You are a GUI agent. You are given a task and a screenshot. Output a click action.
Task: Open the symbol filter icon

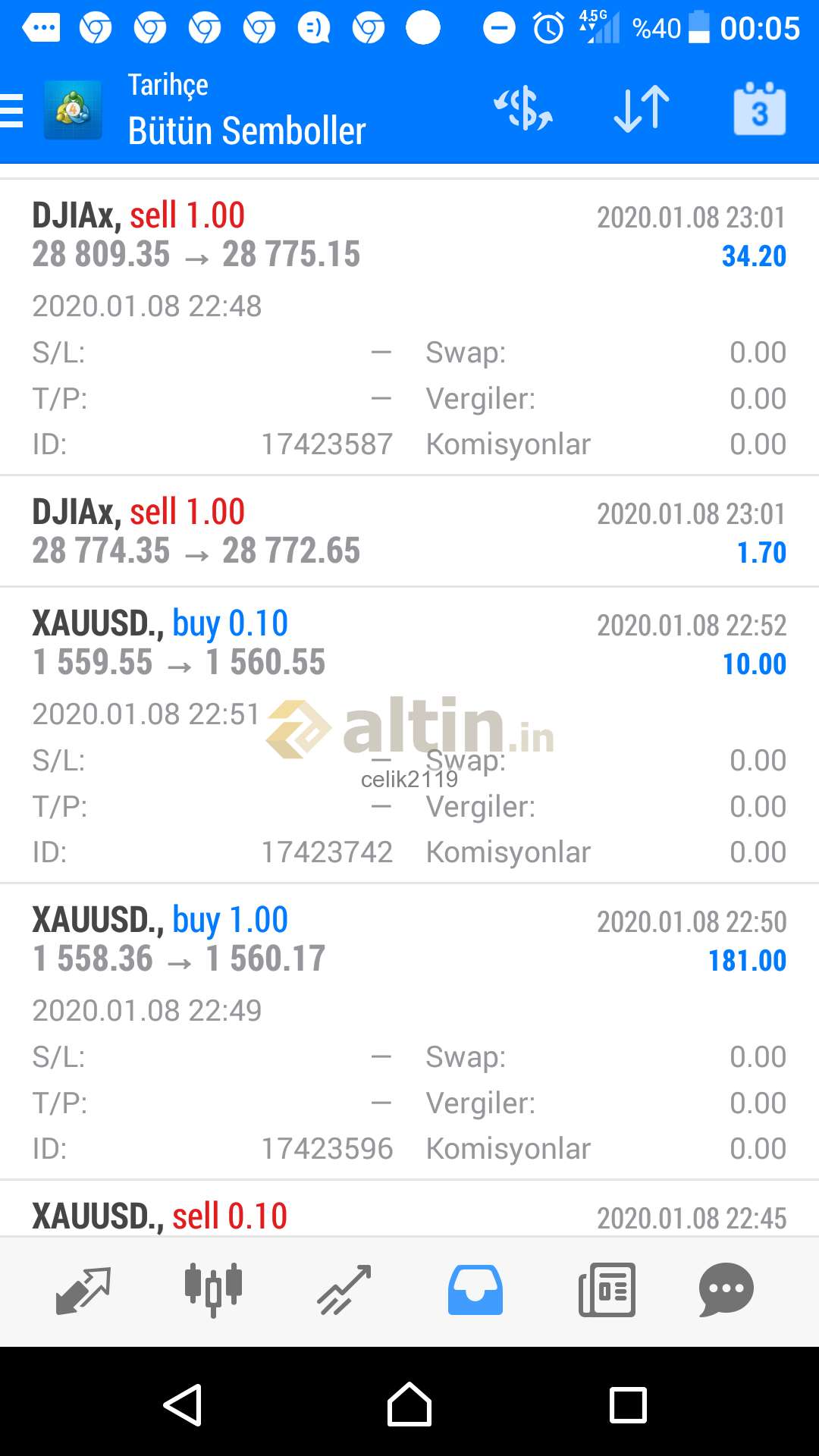point(523,108)
